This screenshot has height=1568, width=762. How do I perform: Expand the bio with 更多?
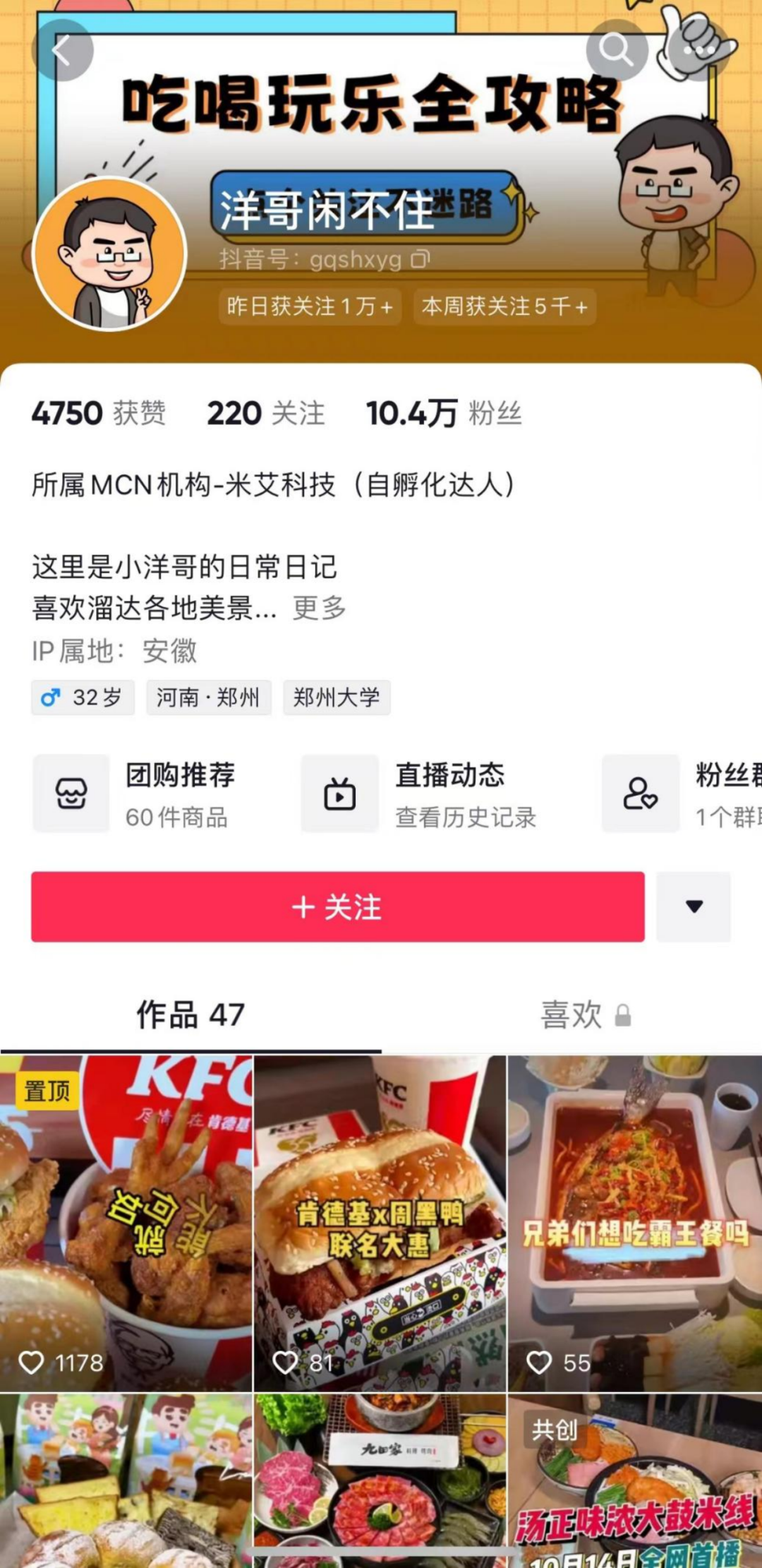319,608
